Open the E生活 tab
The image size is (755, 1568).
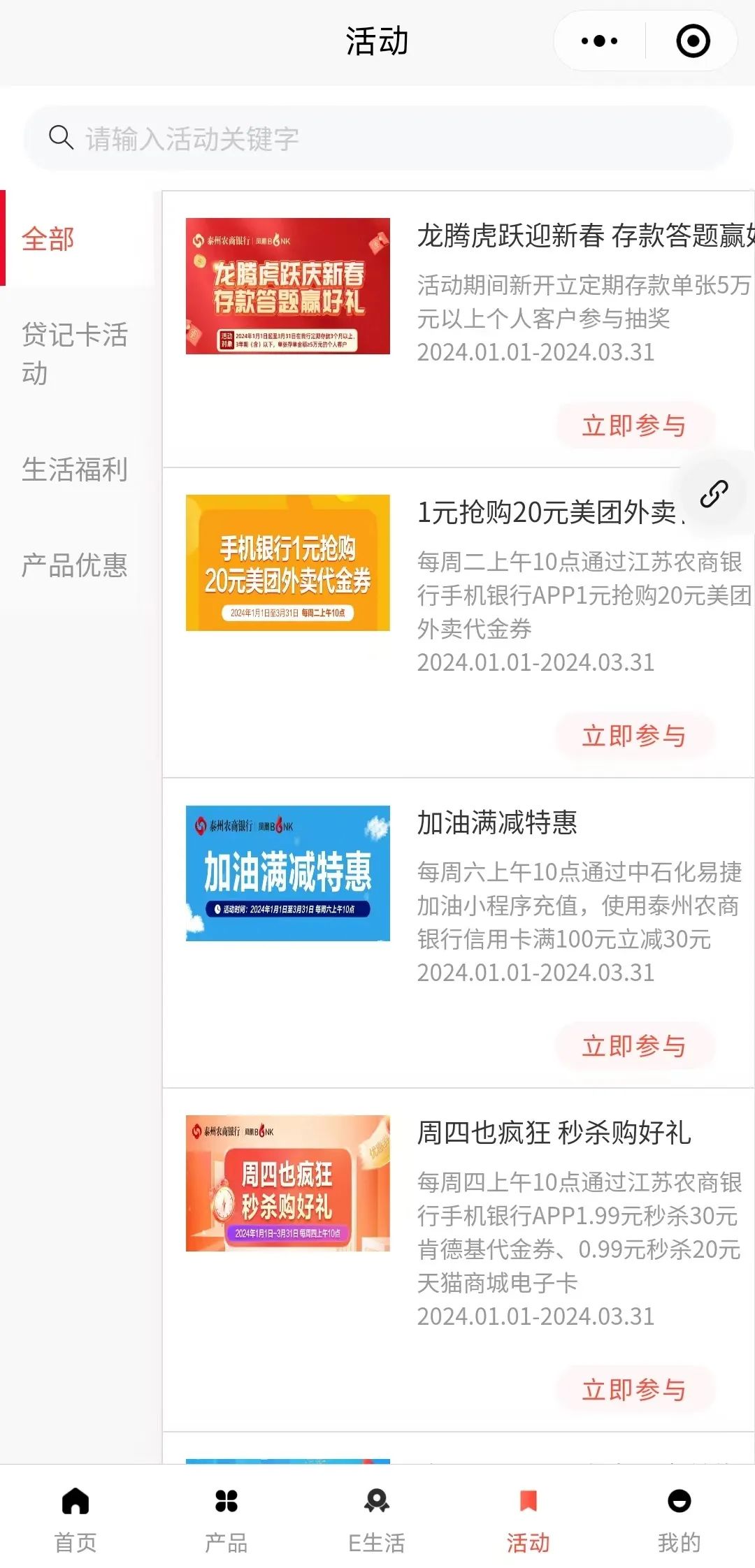(377, 1518)
